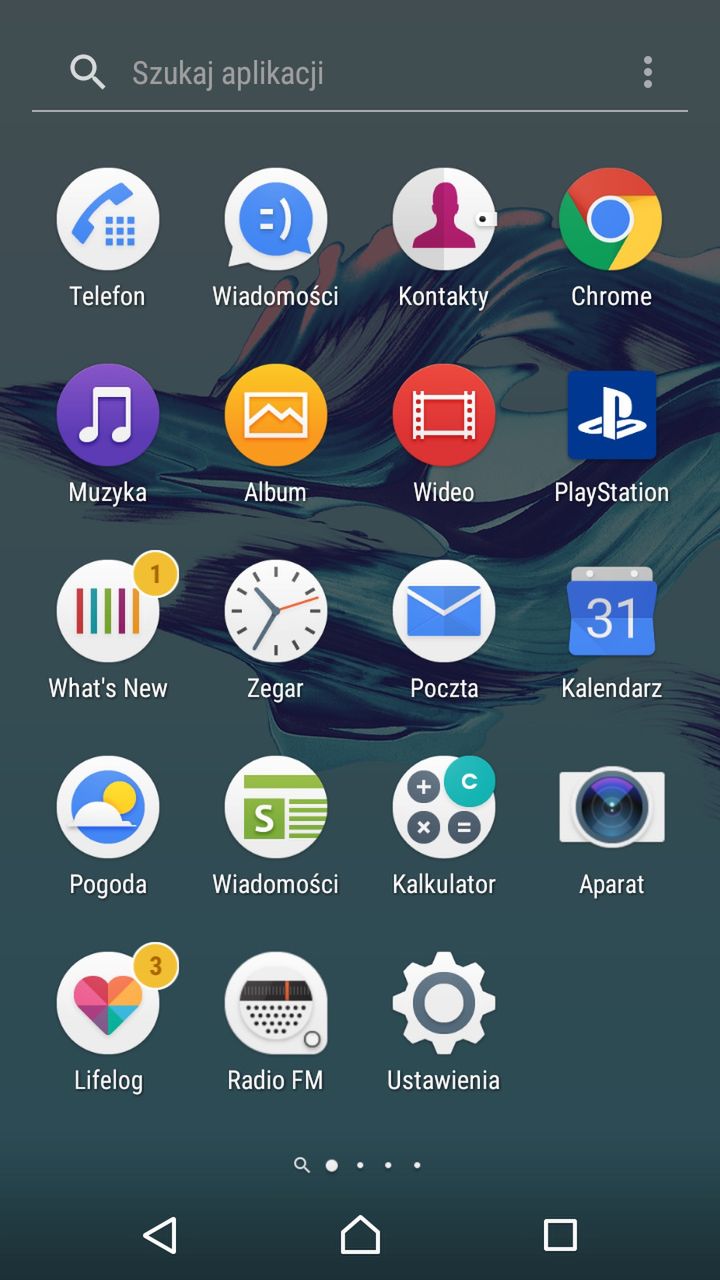Image resolution: width=720 pixels, height=1280 pixels.
Task: Open Lifelog
Action: tap(108, 1004)
